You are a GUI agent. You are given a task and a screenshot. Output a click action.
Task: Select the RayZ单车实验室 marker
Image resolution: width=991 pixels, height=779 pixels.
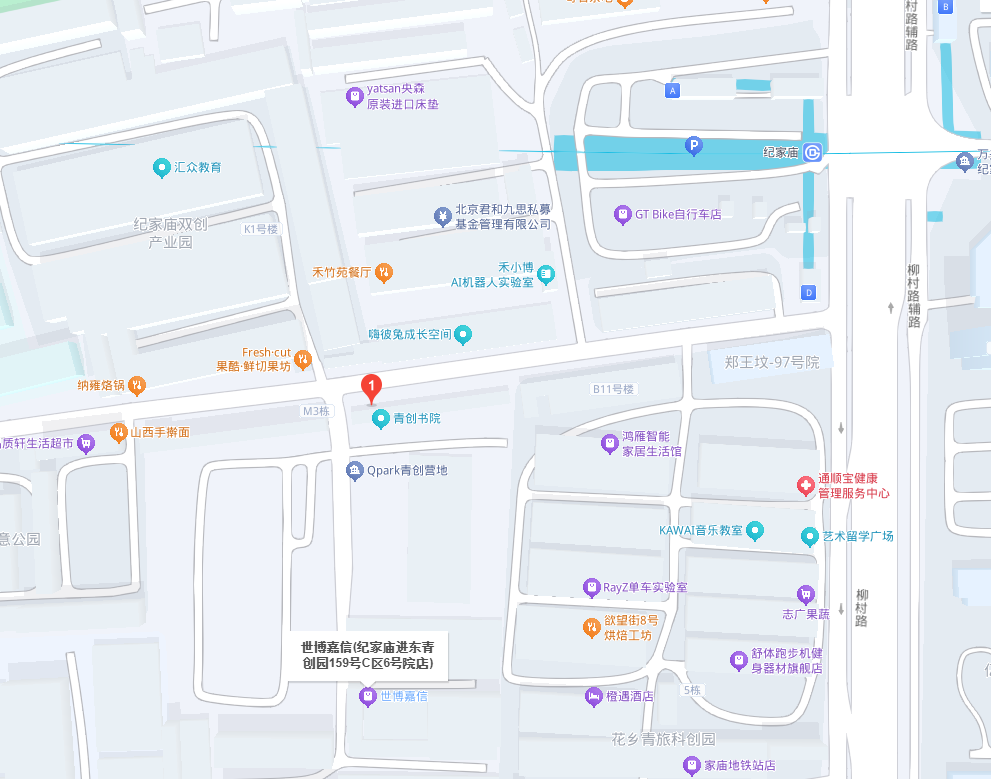coord(591,587)
